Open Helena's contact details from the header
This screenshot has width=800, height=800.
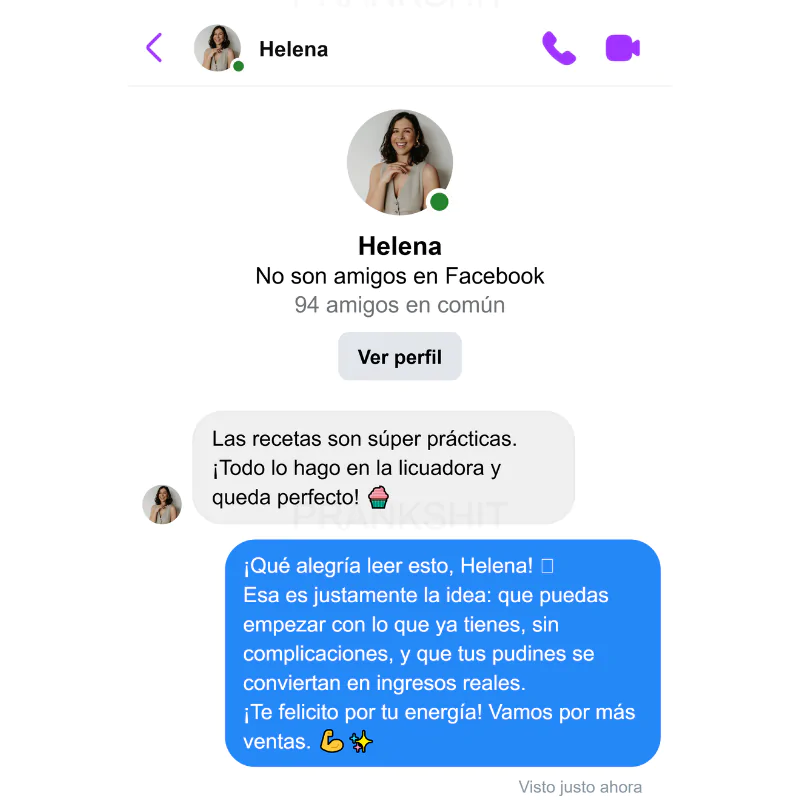(292, 49)
